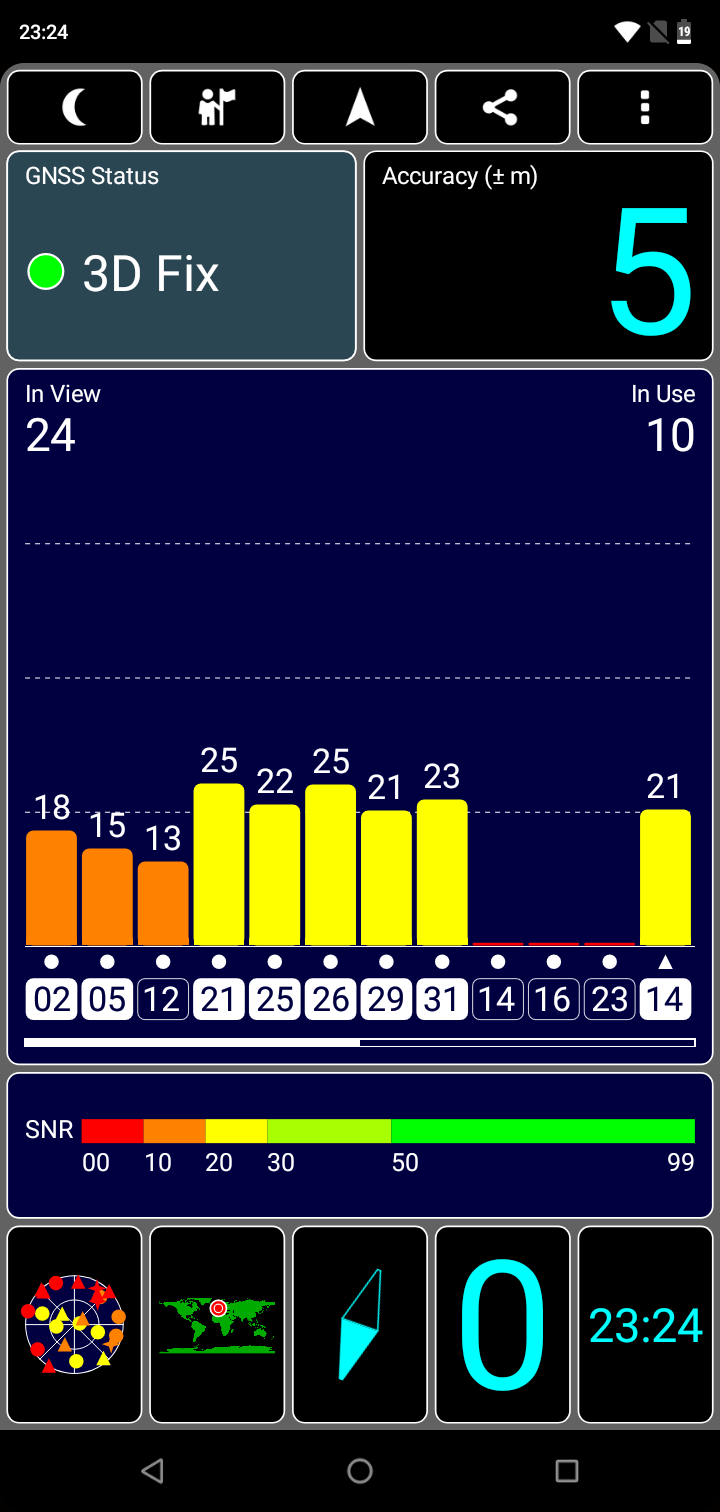Tap the Accuracy panel
Screen dimensions: 720x1512
538,255
